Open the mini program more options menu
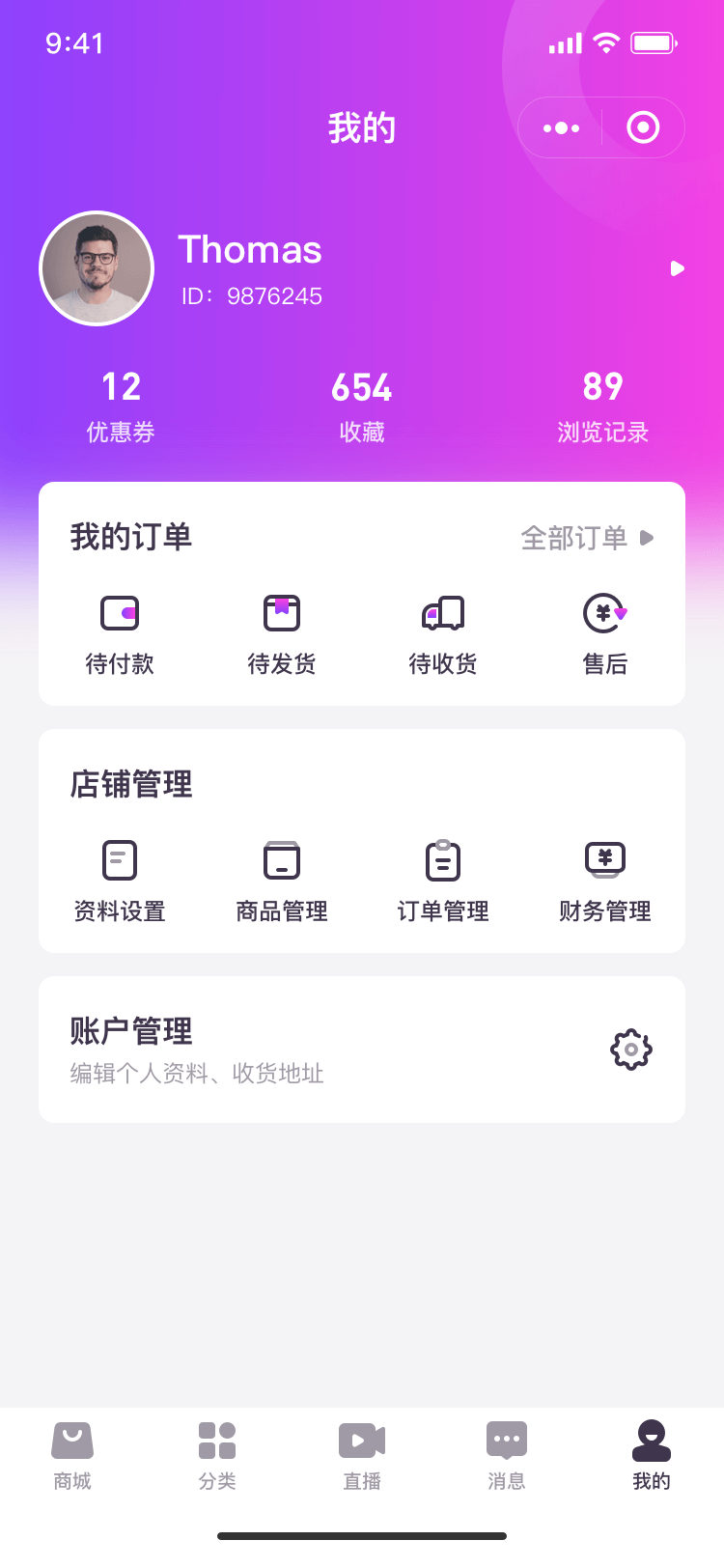The width and height of the screenshot is (724, 1568). 561,127
